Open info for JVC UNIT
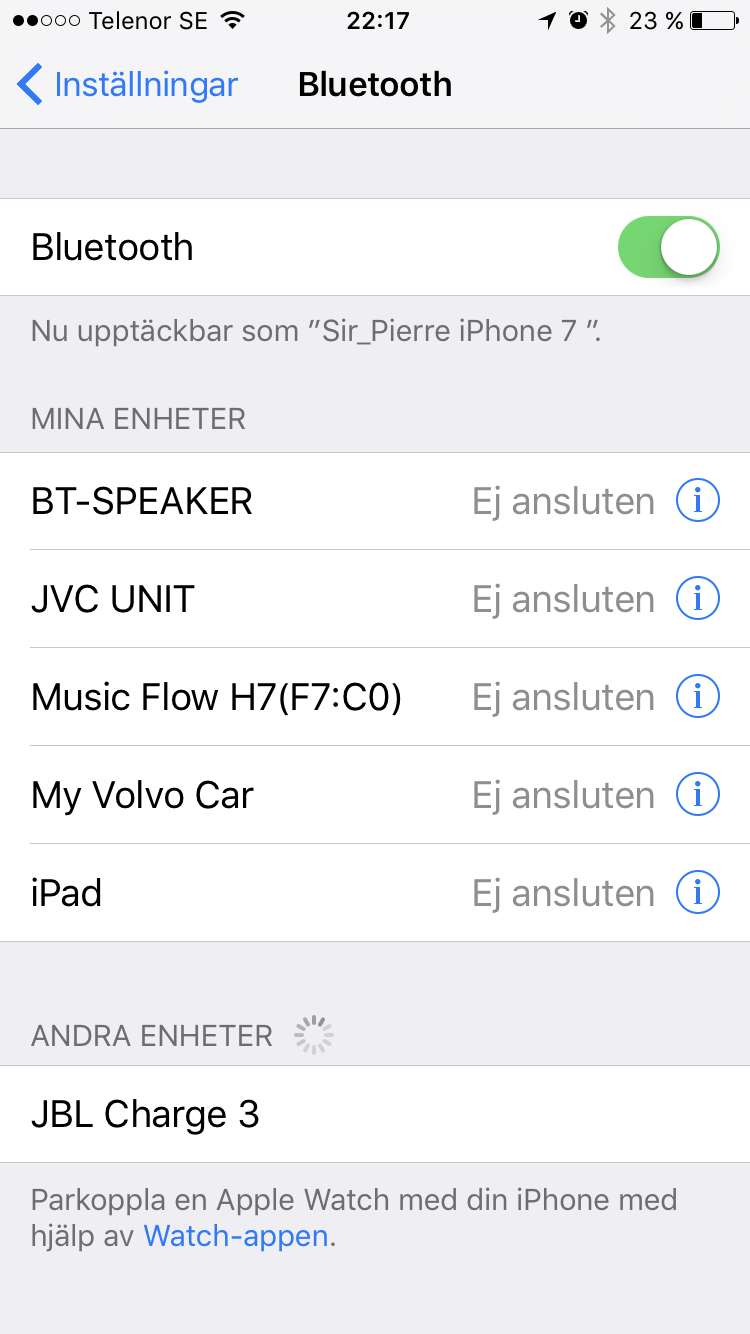Image resolution: width=750 pixels, height=1334 pixels. pos(698,599)
